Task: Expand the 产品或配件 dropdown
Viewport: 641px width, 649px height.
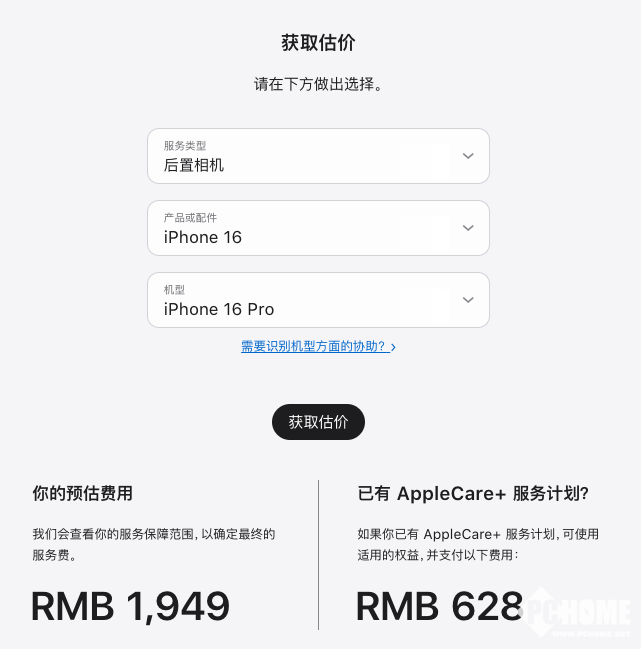Action: click(318, 228)
